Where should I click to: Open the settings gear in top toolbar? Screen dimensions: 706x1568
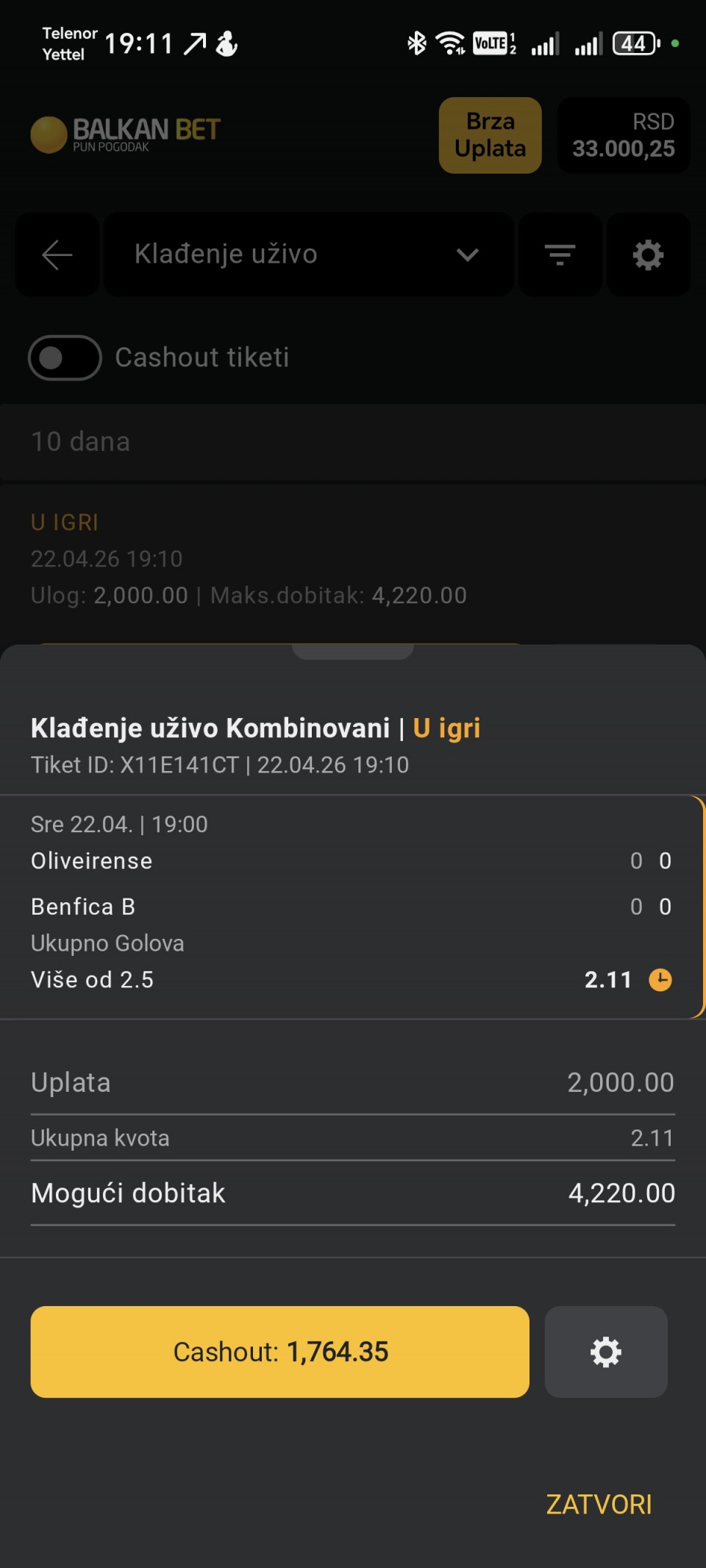click(x=648, y=255)
